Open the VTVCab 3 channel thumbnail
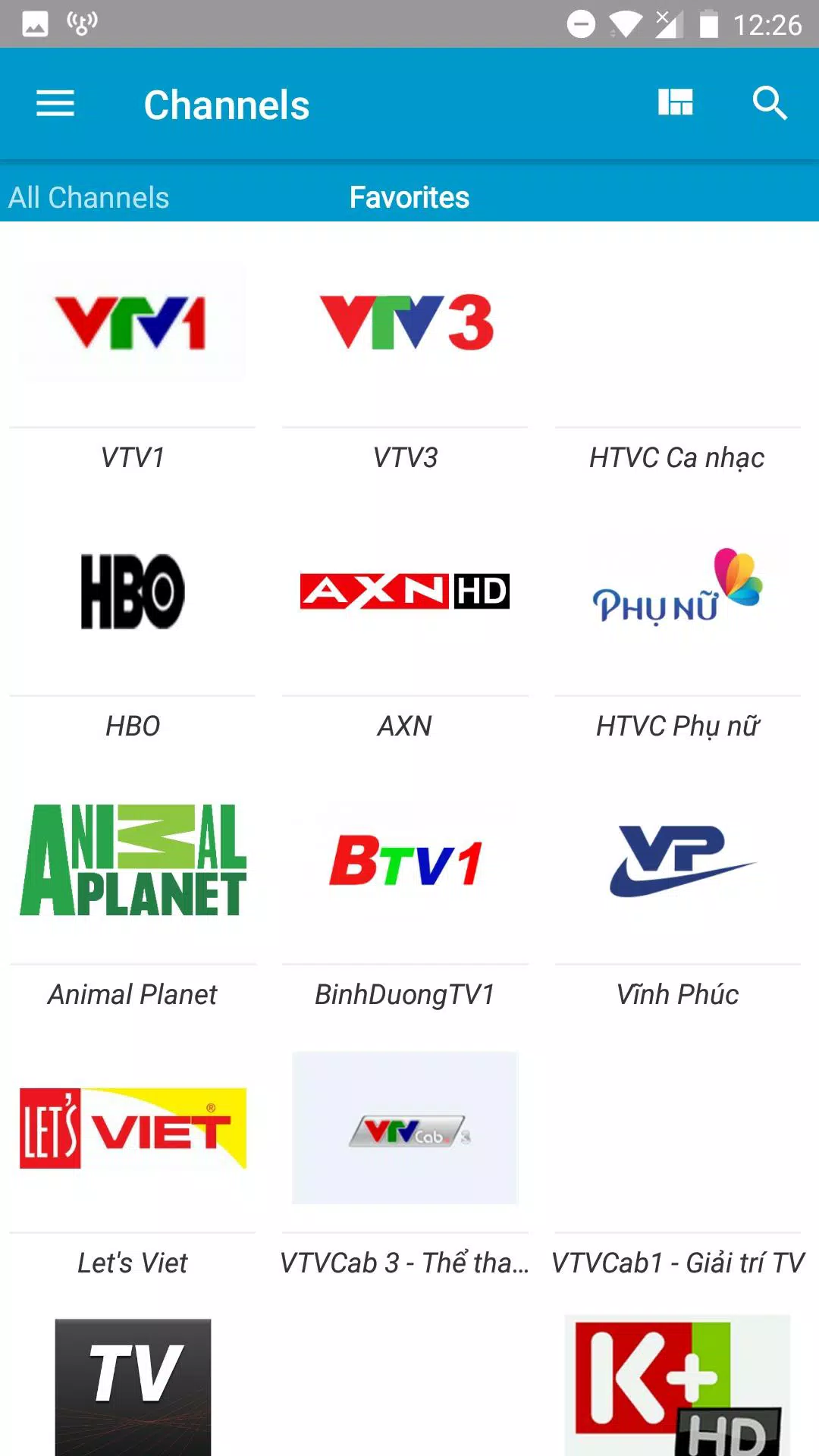Viewport: 819px width, 1456px height. pyautogui.click(x=404, y=1128)
